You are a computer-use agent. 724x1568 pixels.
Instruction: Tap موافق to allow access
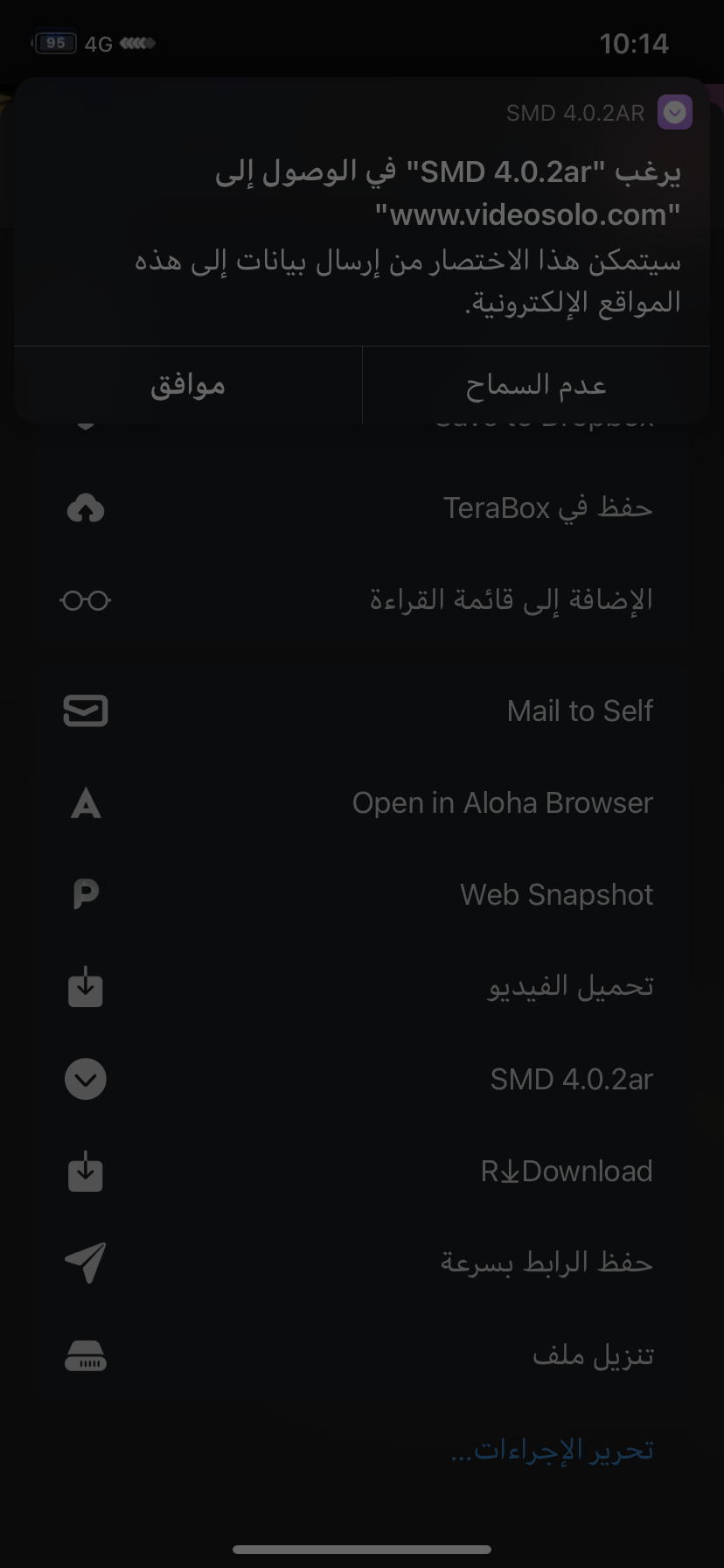click(188, 385)
